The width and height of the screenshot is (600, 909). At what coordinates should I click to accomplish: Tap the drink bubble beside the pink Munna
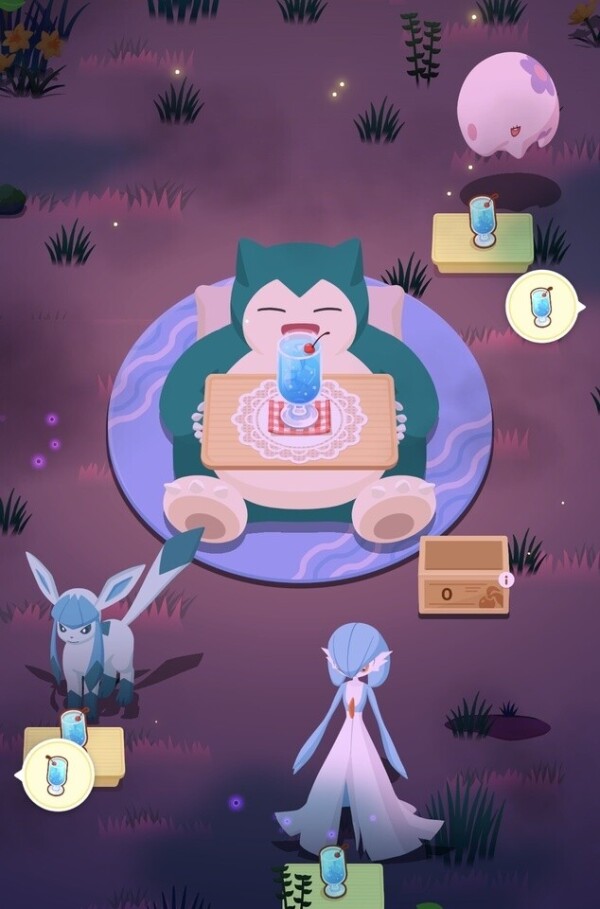541,305
